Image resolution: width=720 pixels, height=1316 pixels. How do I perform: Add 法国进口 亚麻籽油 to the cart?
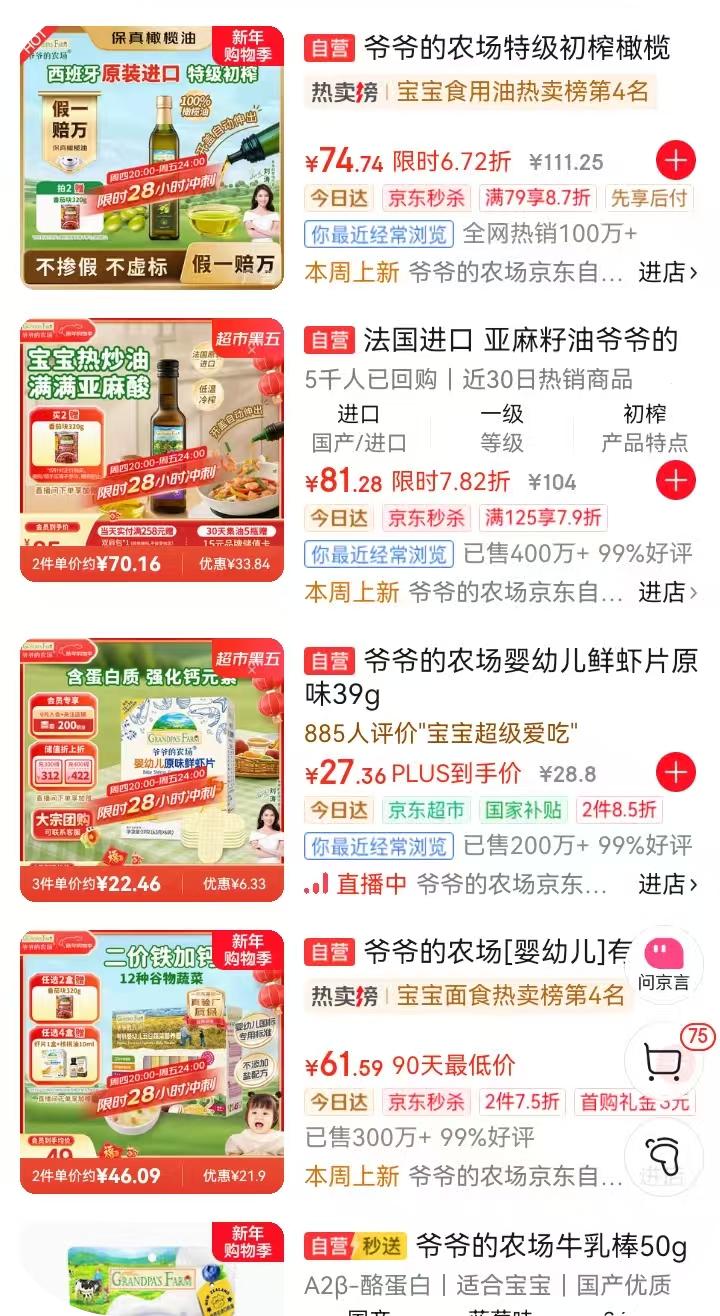tap(676, 480)
